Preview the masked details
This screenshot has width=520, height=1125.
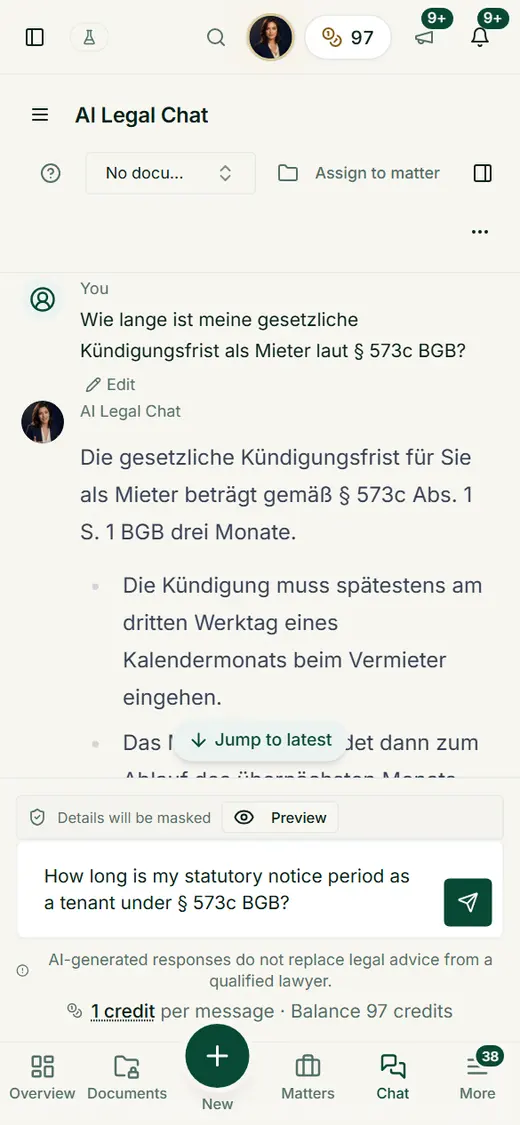[280, 818]
